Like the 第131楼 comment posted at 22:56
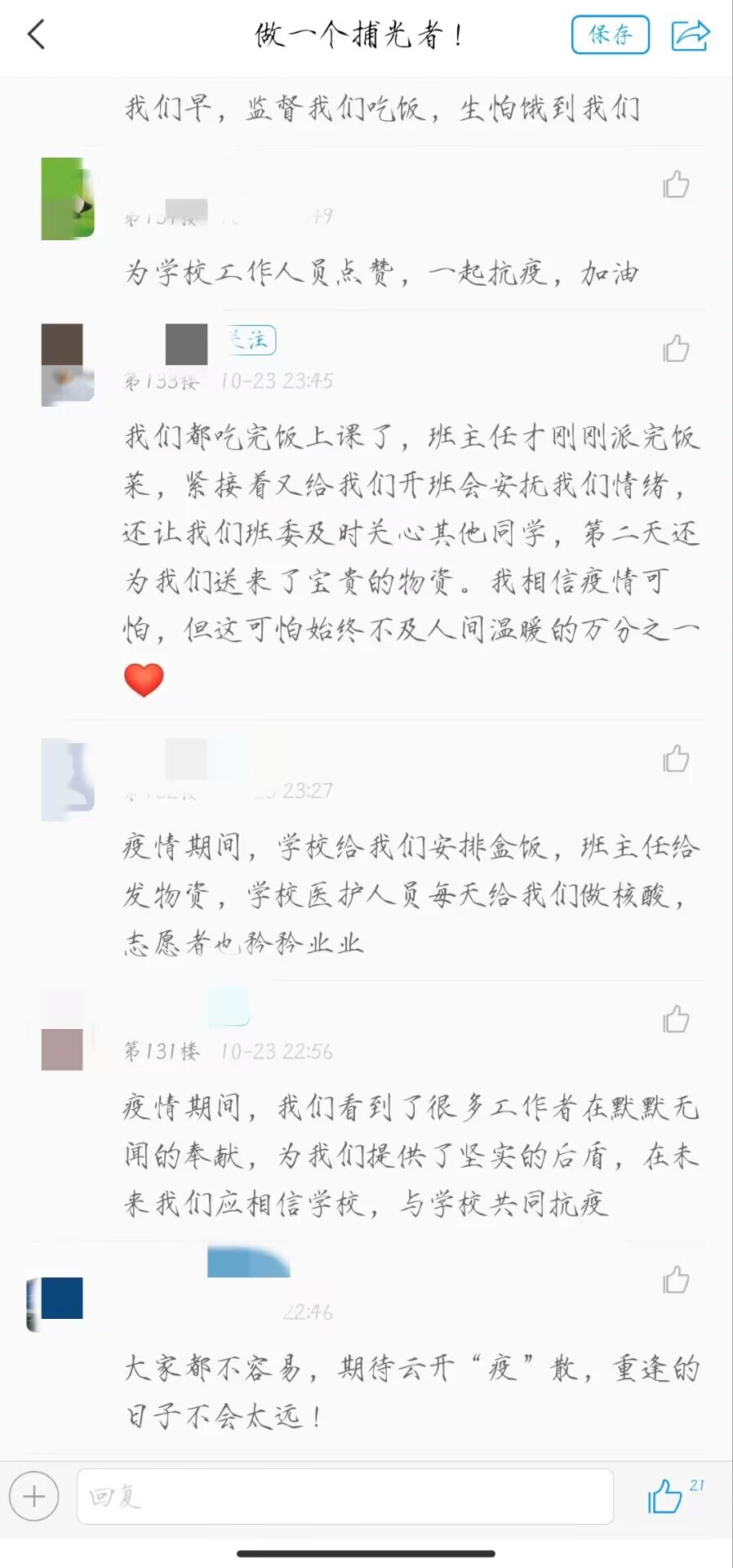The image size is (733, 1568). pos(676,1019)
